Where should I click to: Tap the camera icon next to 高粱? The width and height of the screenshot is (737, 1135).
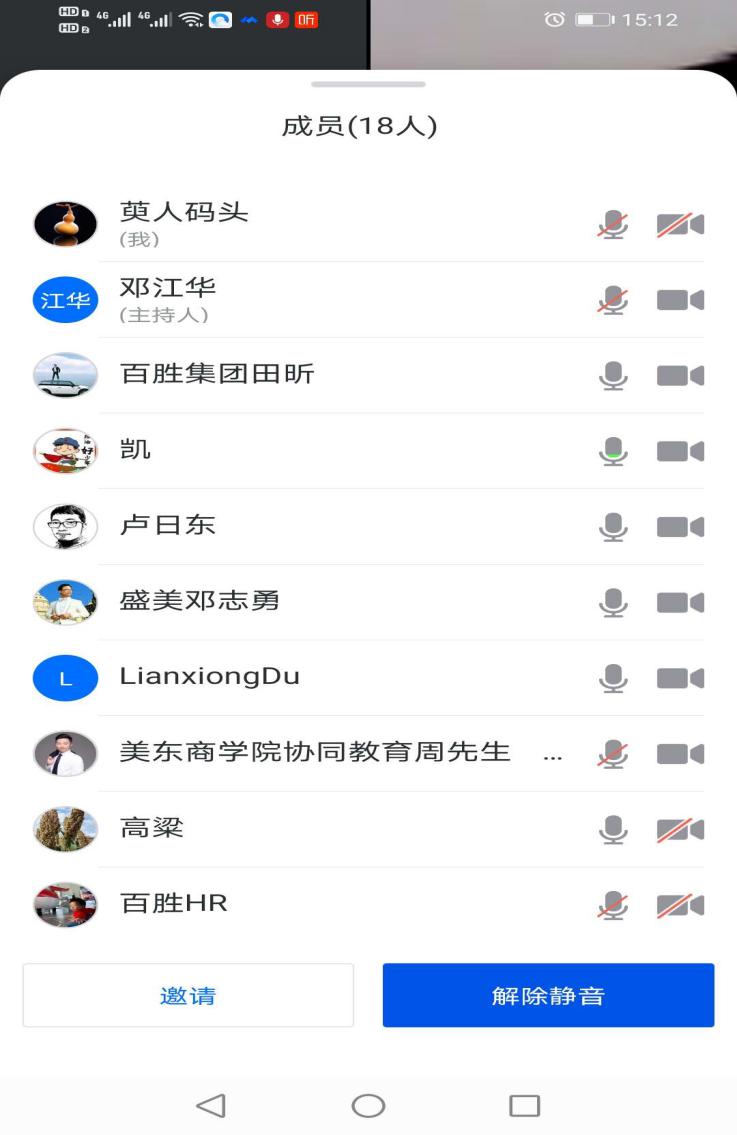click(x=680, y=829)
